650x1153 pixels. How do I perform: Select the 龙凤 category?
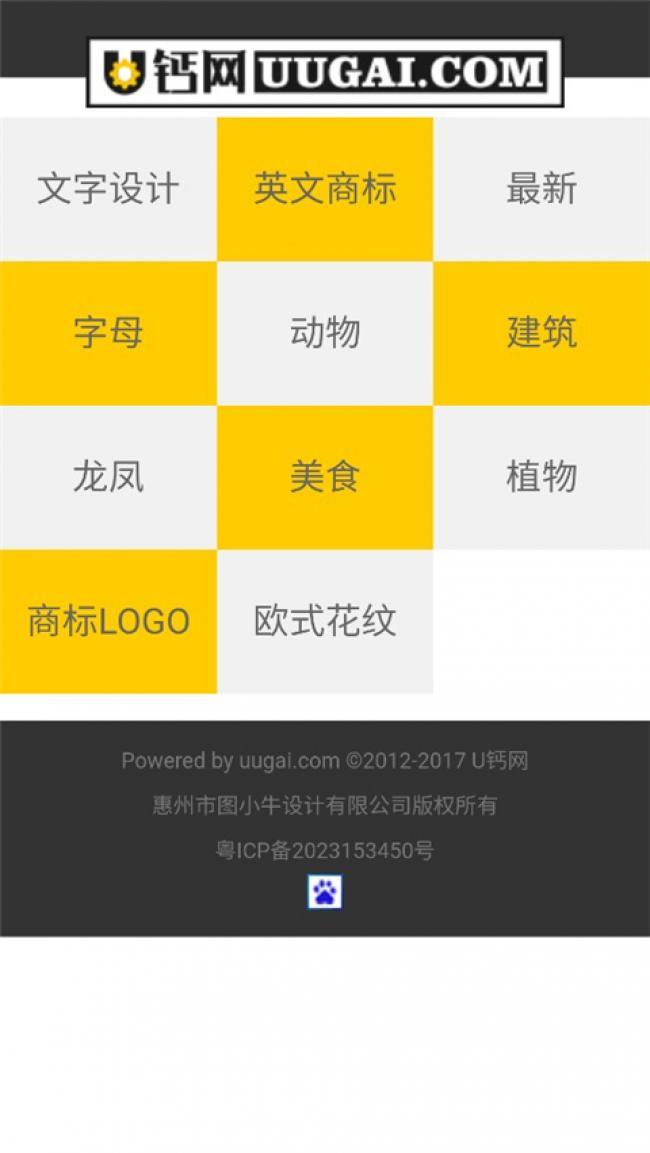(x=108, y=477)
